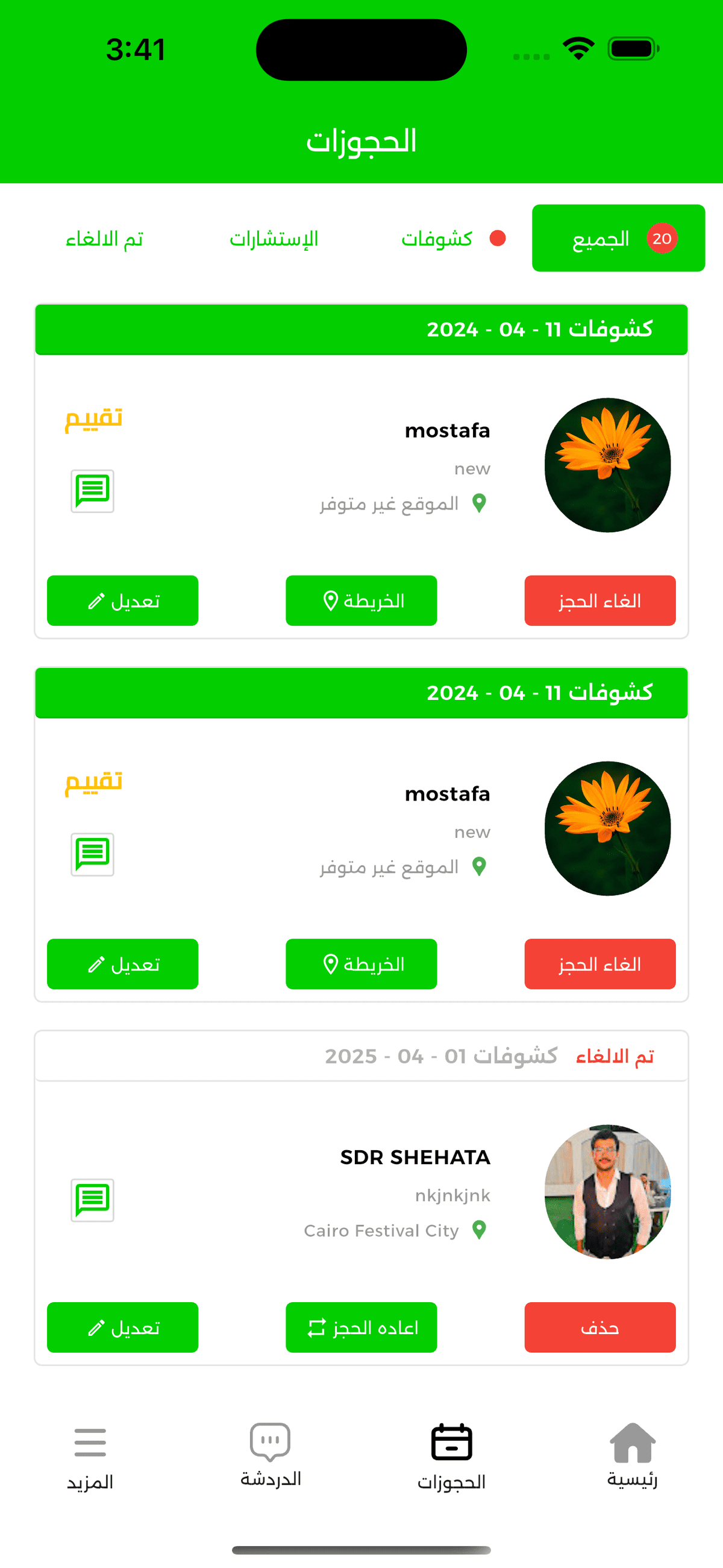The width and height of the screenshot is (723, 1568).
Task: Select the الجميع tab
Action: pyautogui.click(x=618, y=238)
